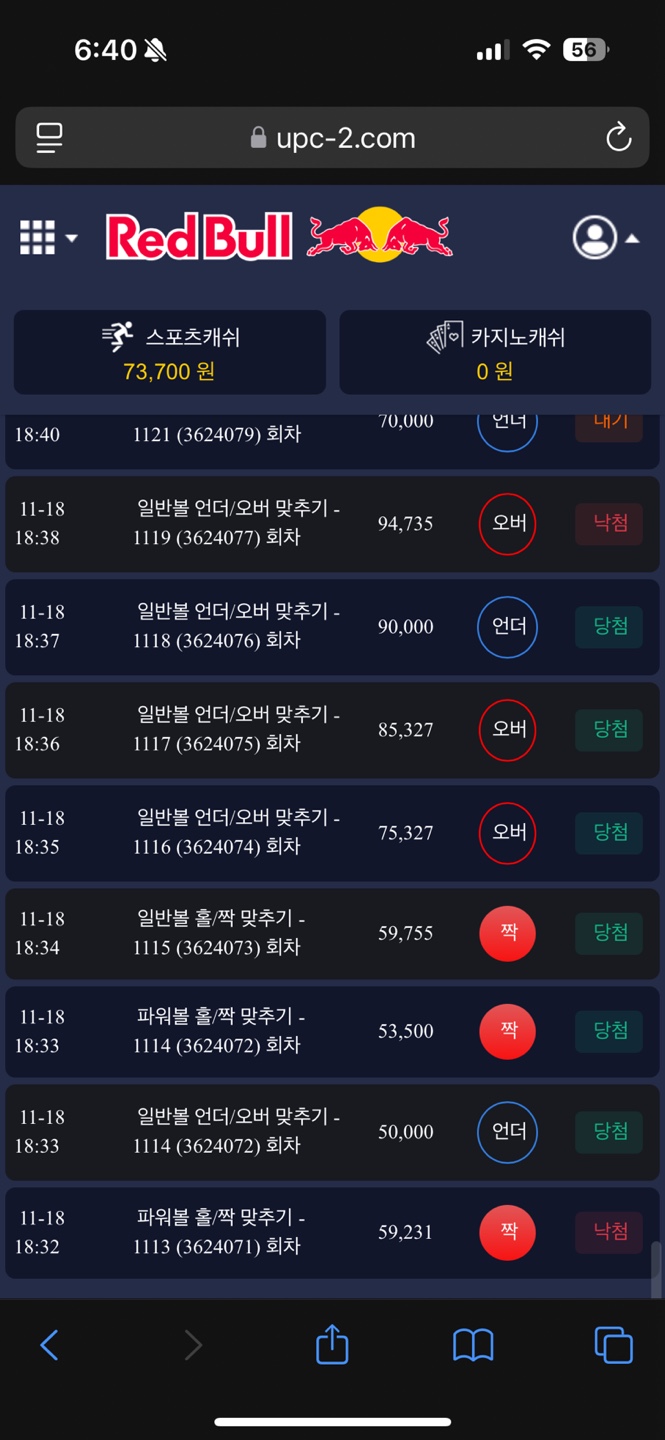Tap the Red Bull logo to go home
The image size is (665, 1440).
tap(279, 236)
